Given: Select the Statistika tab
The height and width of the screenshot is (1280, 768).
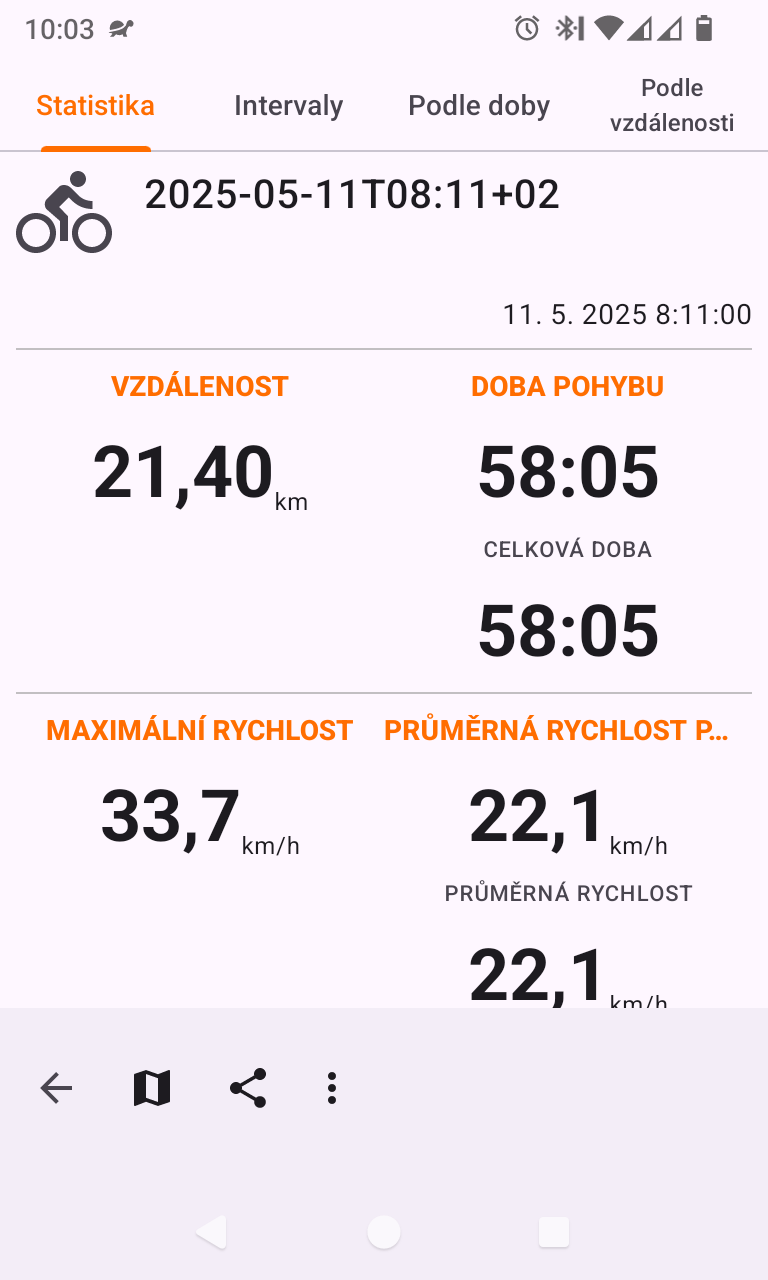Looking at the screenshot, I should pyautogui.click(x=96, y=106).
